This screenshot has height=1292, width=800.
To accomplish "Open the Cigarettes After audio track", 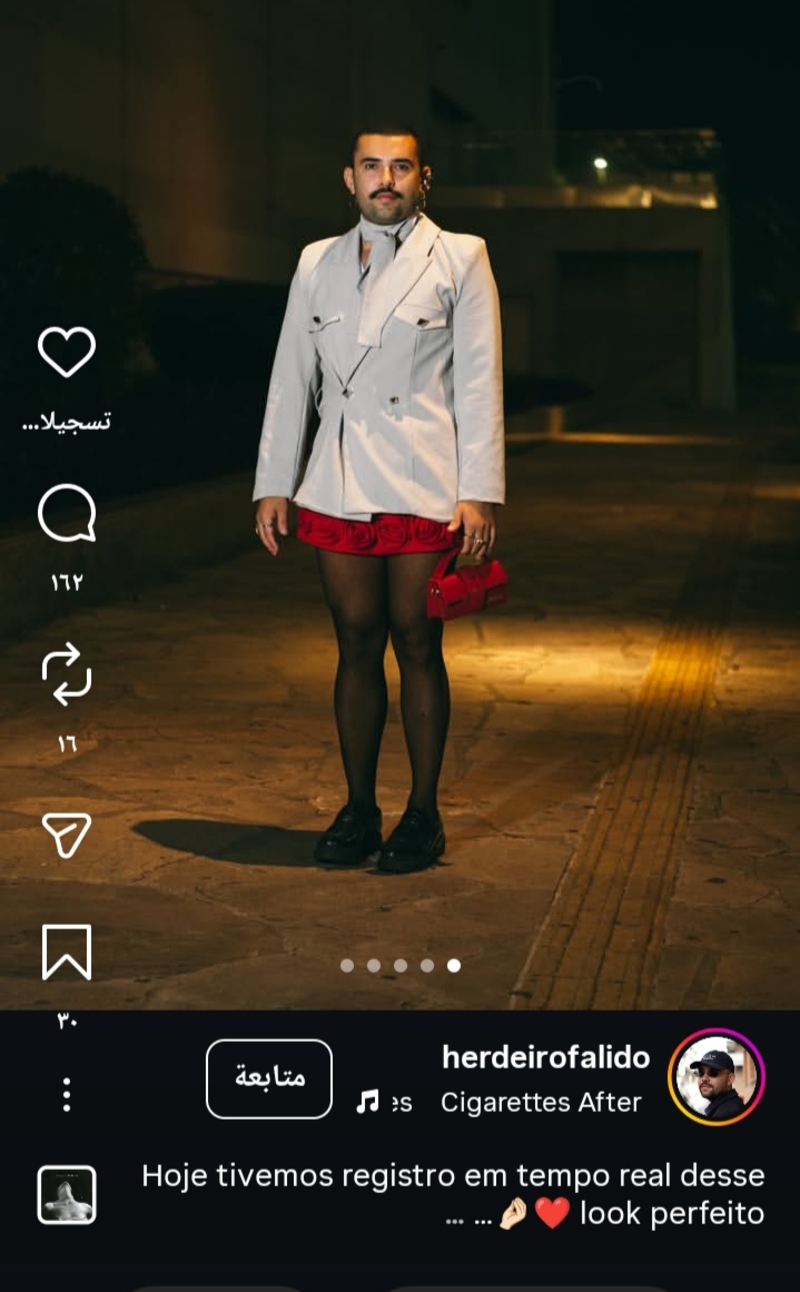I will 540,1103.
